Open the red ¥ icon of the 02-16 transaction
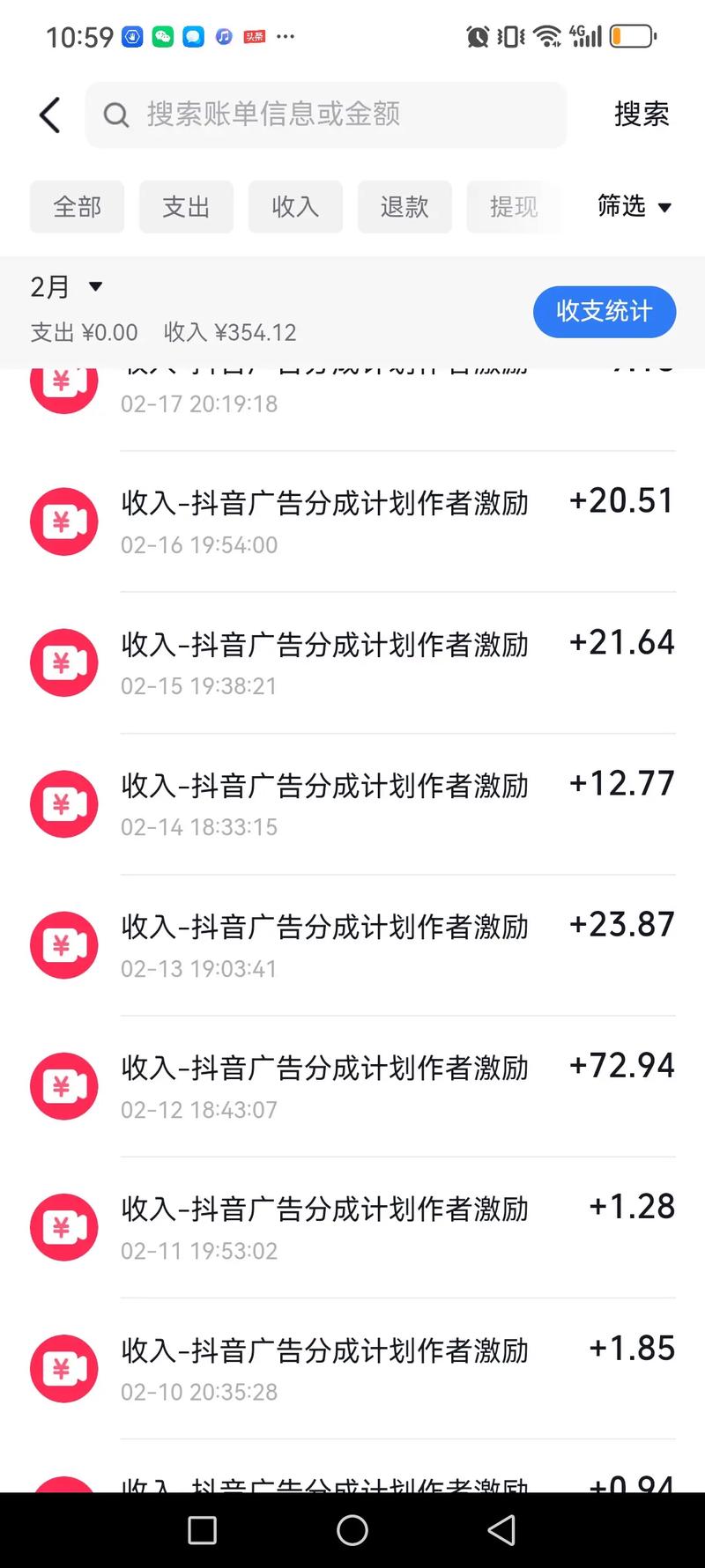The height and width of the screenshot is (1568, 705). 63,521
